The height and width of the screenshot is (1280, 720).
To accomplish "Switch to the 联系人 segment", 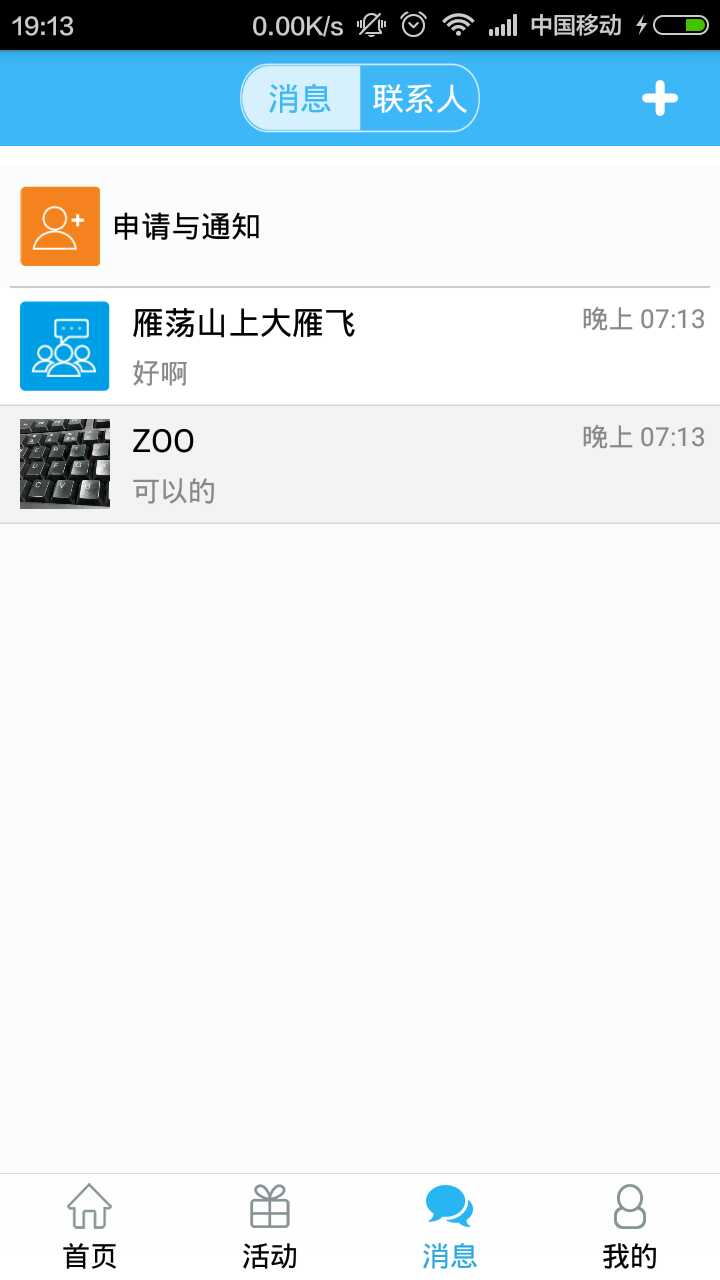I will pyautogui.click(x=420, y=98).
